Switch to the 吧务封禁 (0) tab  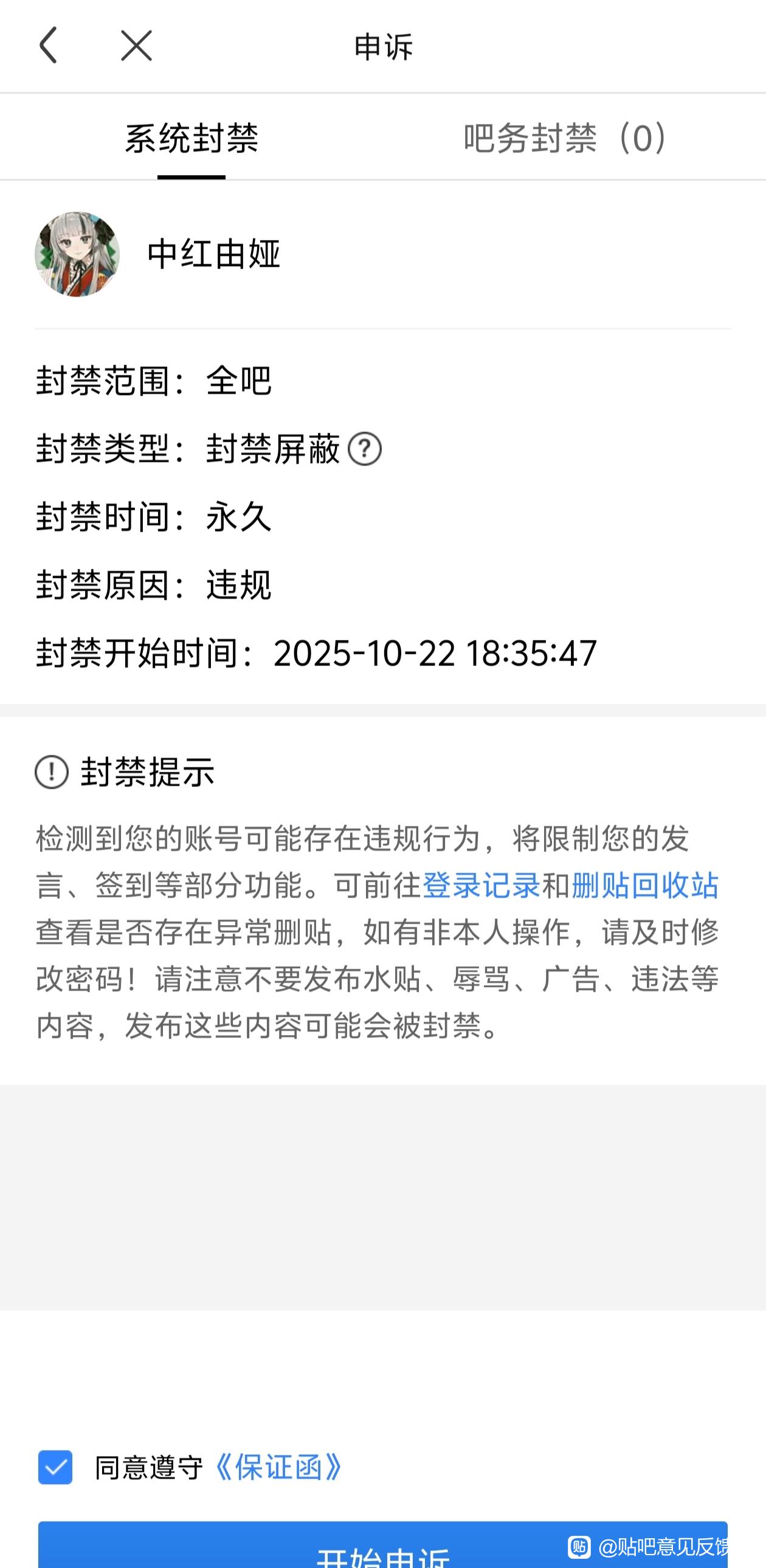(x=565, y=138)
